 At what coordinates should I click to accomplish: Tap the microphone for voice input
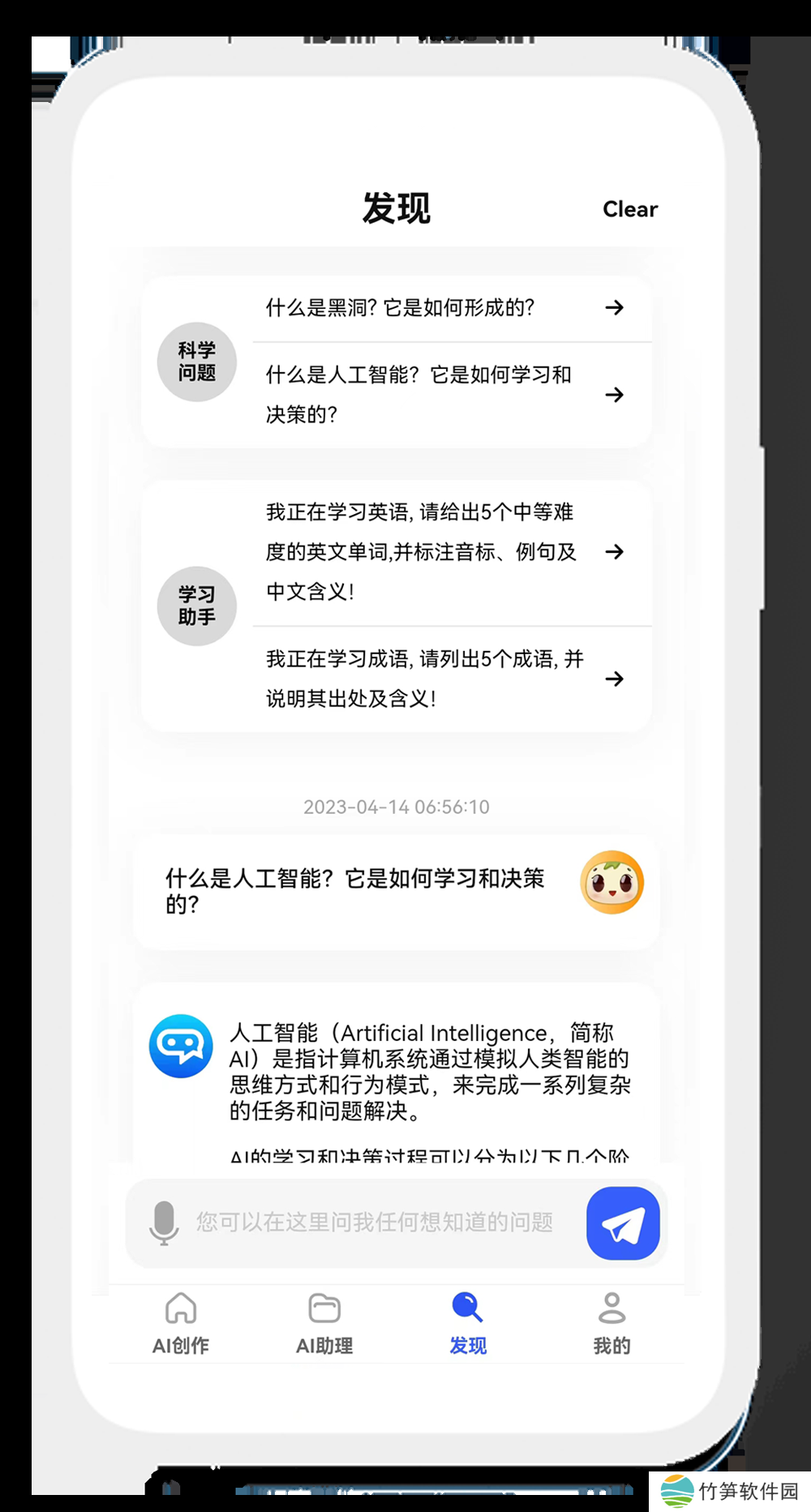164,1223
